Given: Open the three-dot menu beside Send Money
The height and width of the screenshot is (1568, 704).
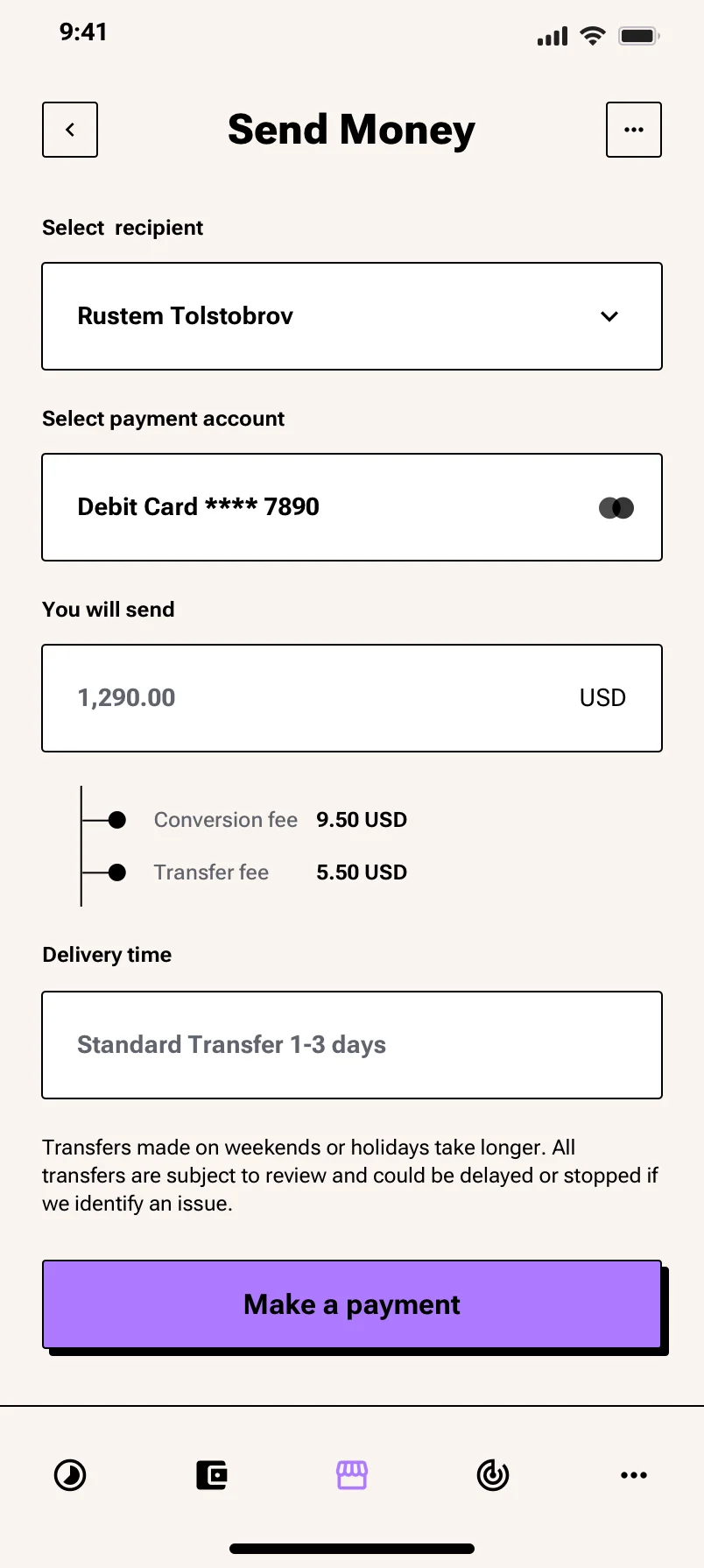Looking at the screenshot, I should click(x=634, y=129).
